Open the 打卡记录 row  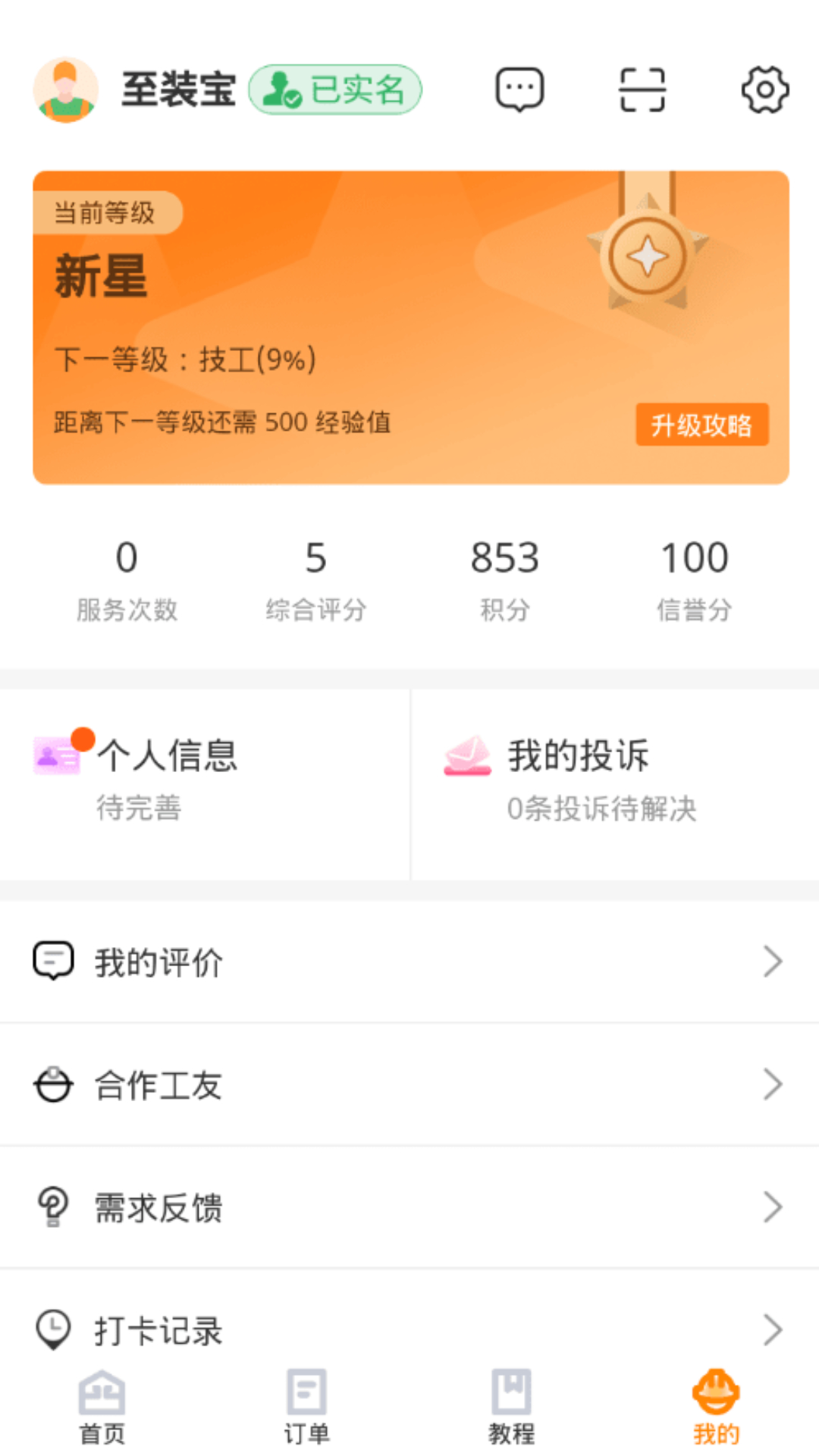pos(409,1329)
